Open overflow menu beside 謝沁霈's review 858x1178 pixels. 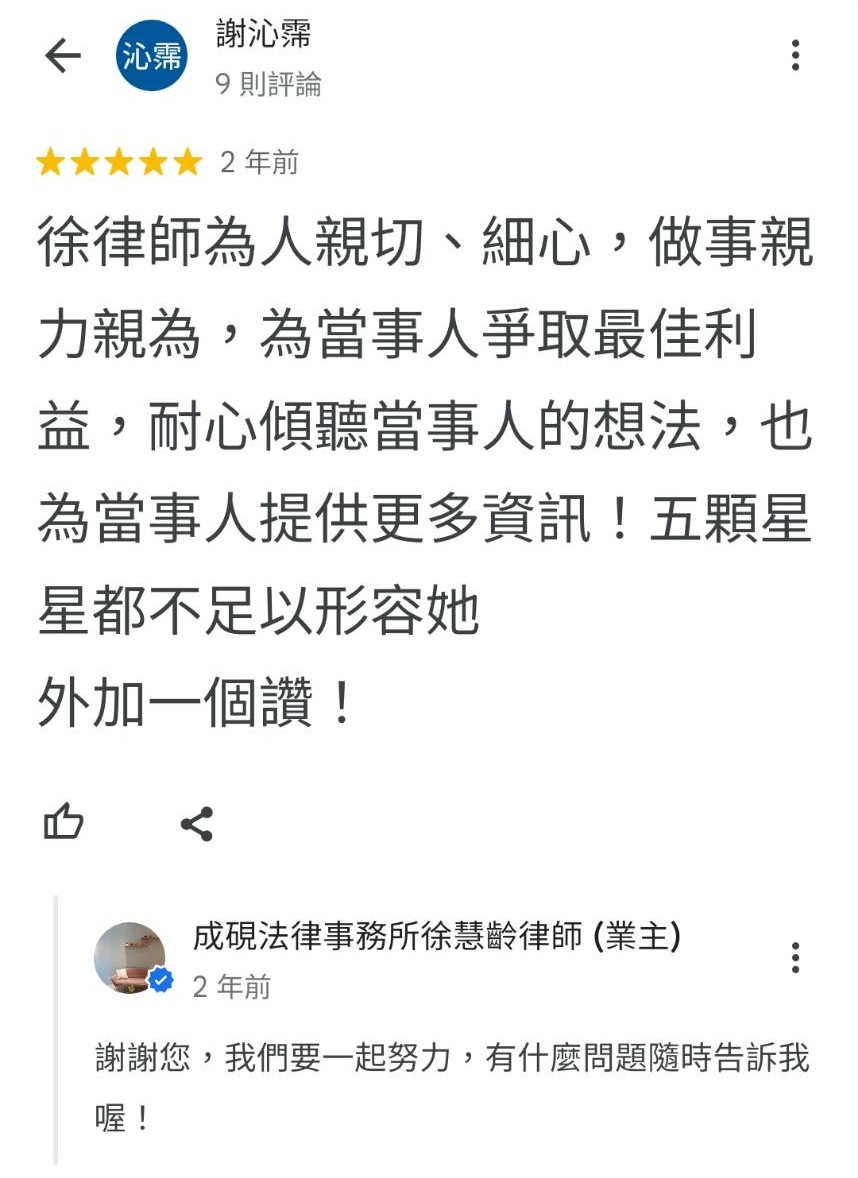(795, 56)
